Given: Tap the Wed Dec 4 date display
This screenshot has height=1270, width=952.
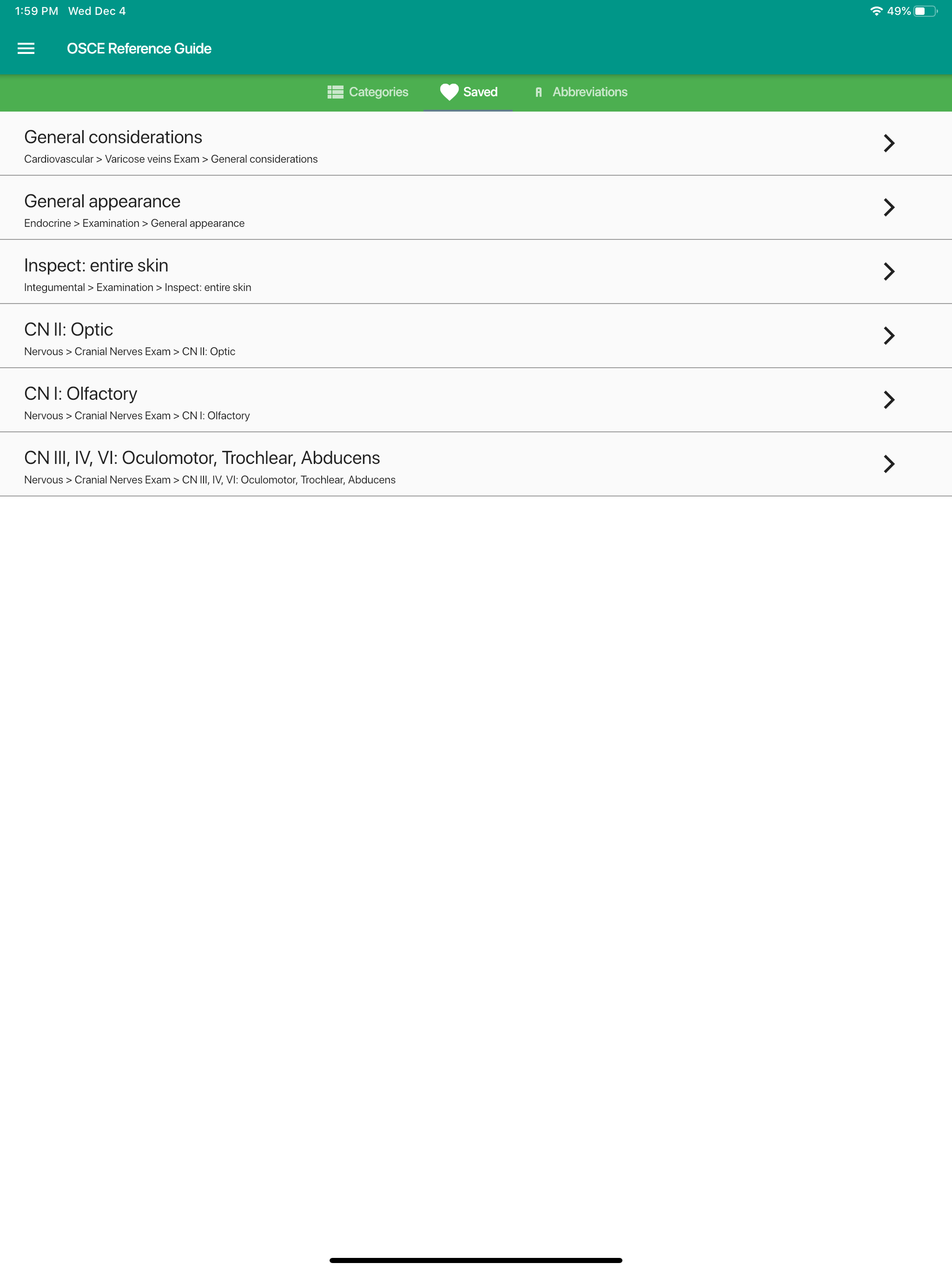Looking at the screenshot, I should [x=97, y=10].
